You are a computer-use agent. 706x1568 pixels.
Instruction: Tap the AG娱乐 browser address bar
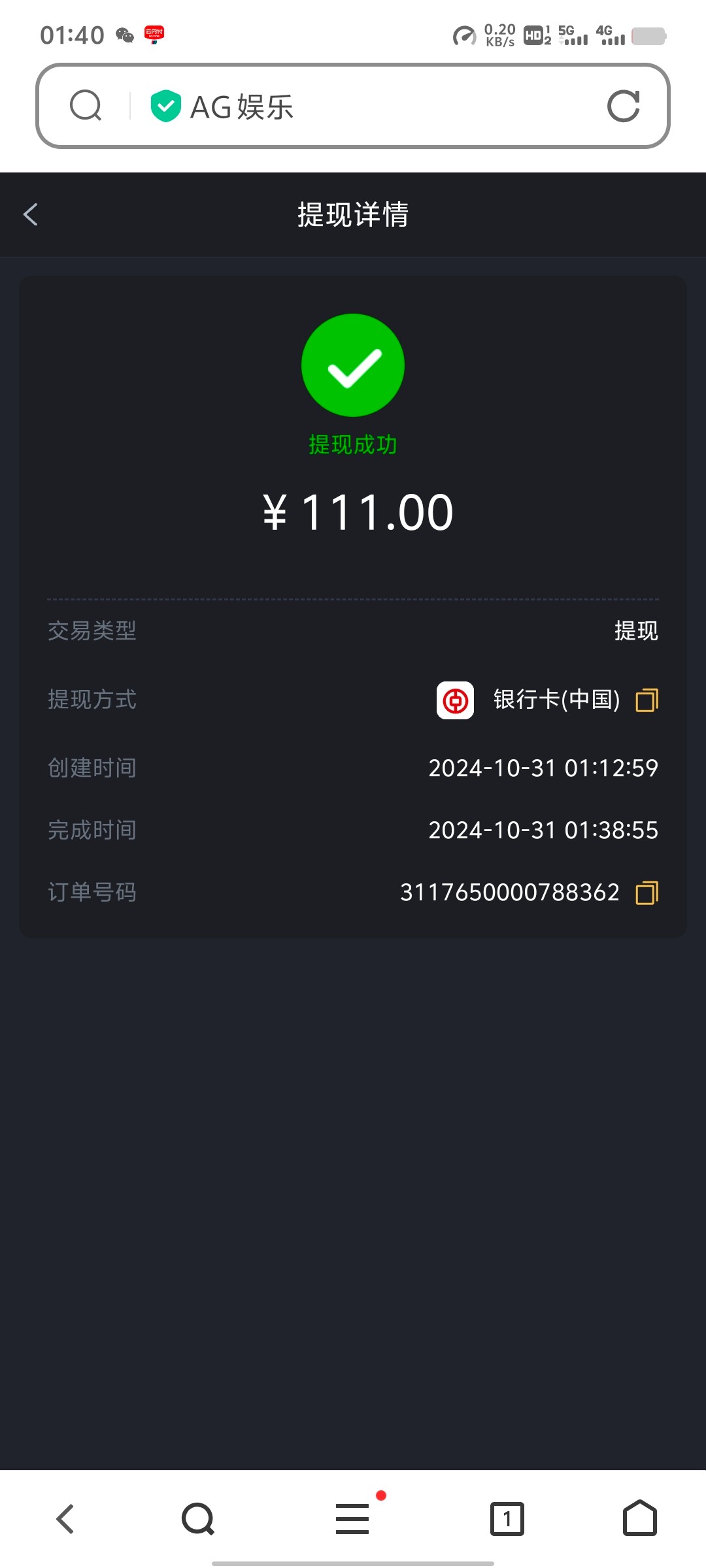coord(366,106)
